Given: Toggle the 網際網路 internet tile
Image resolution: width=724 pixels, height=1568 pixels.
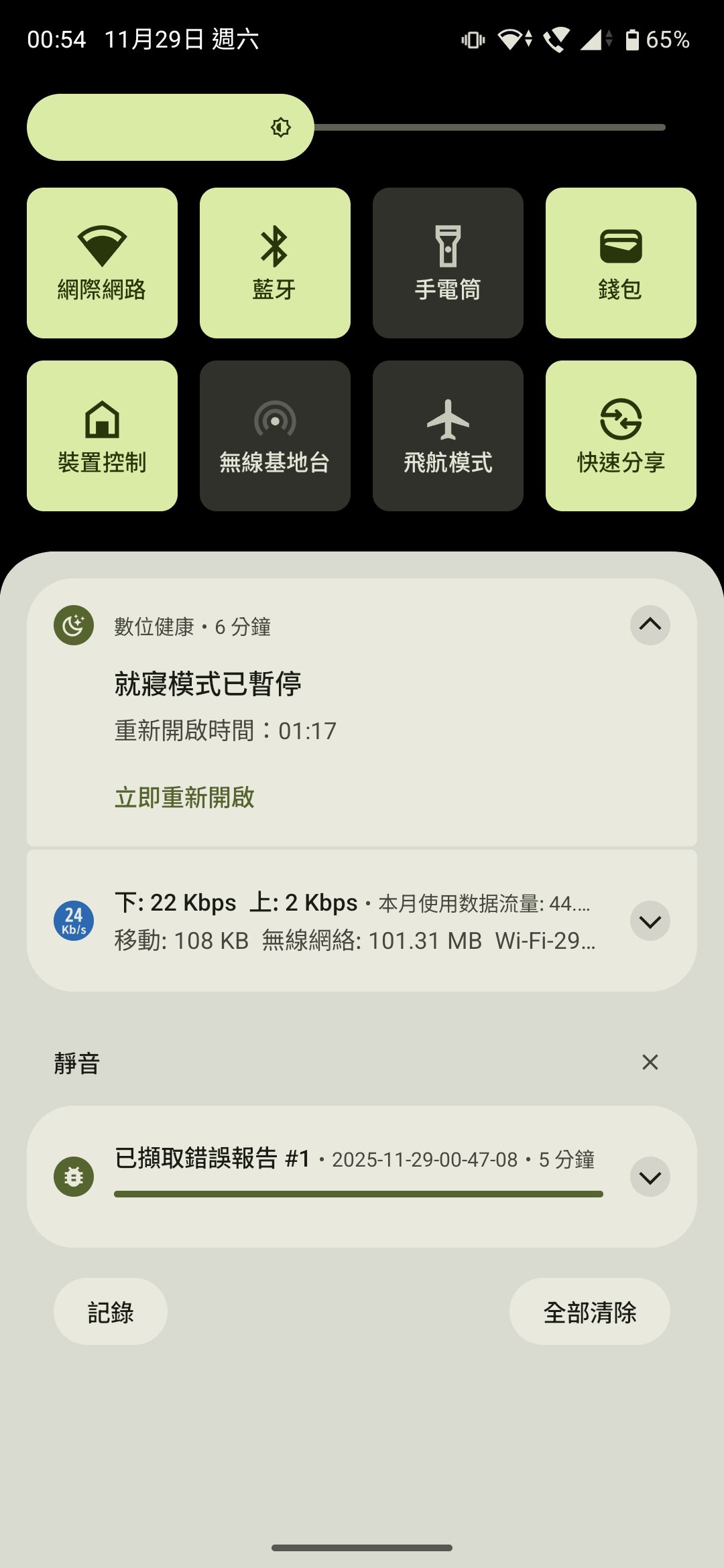Looking at the screenshot, I should click(102, 263).
